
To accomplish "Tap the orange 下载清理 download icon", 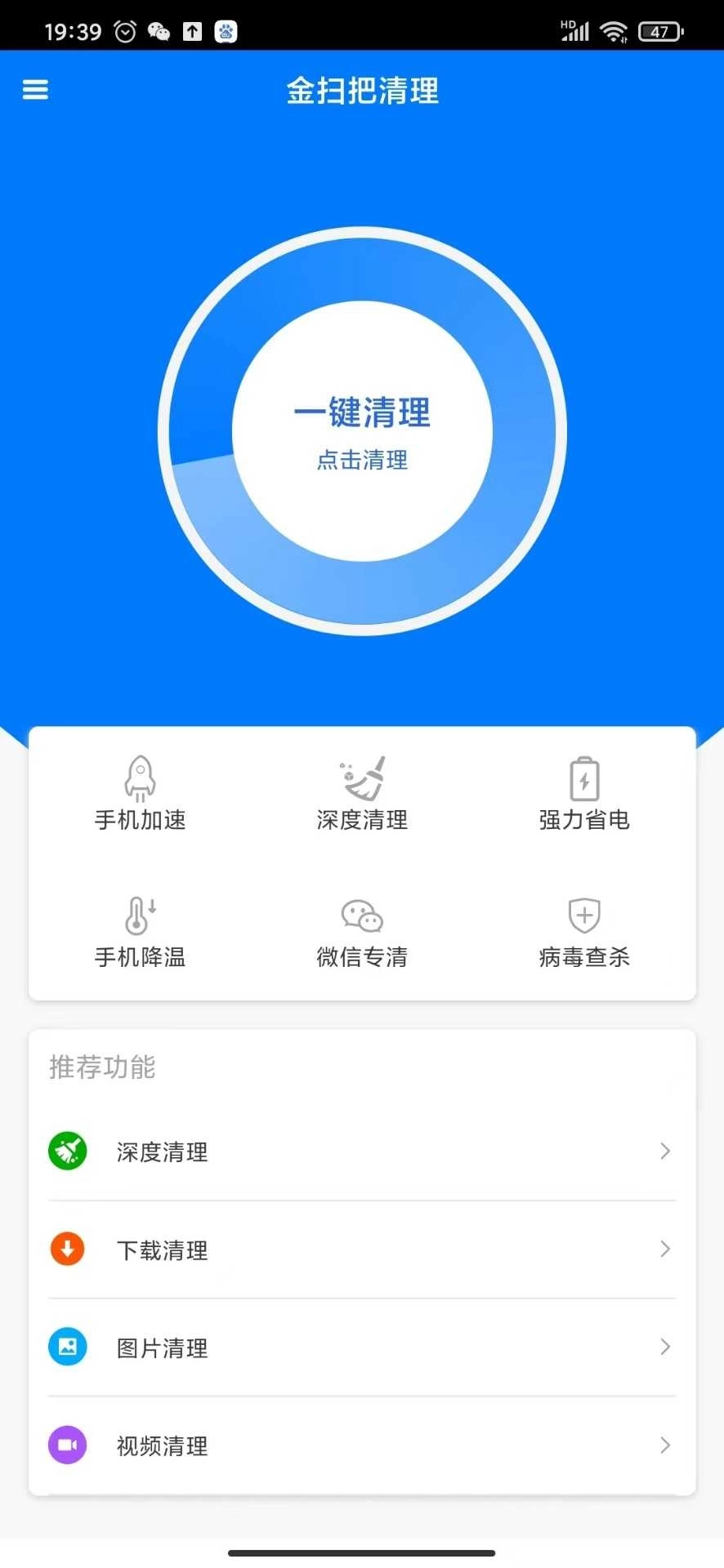I will click(67, 1249).
